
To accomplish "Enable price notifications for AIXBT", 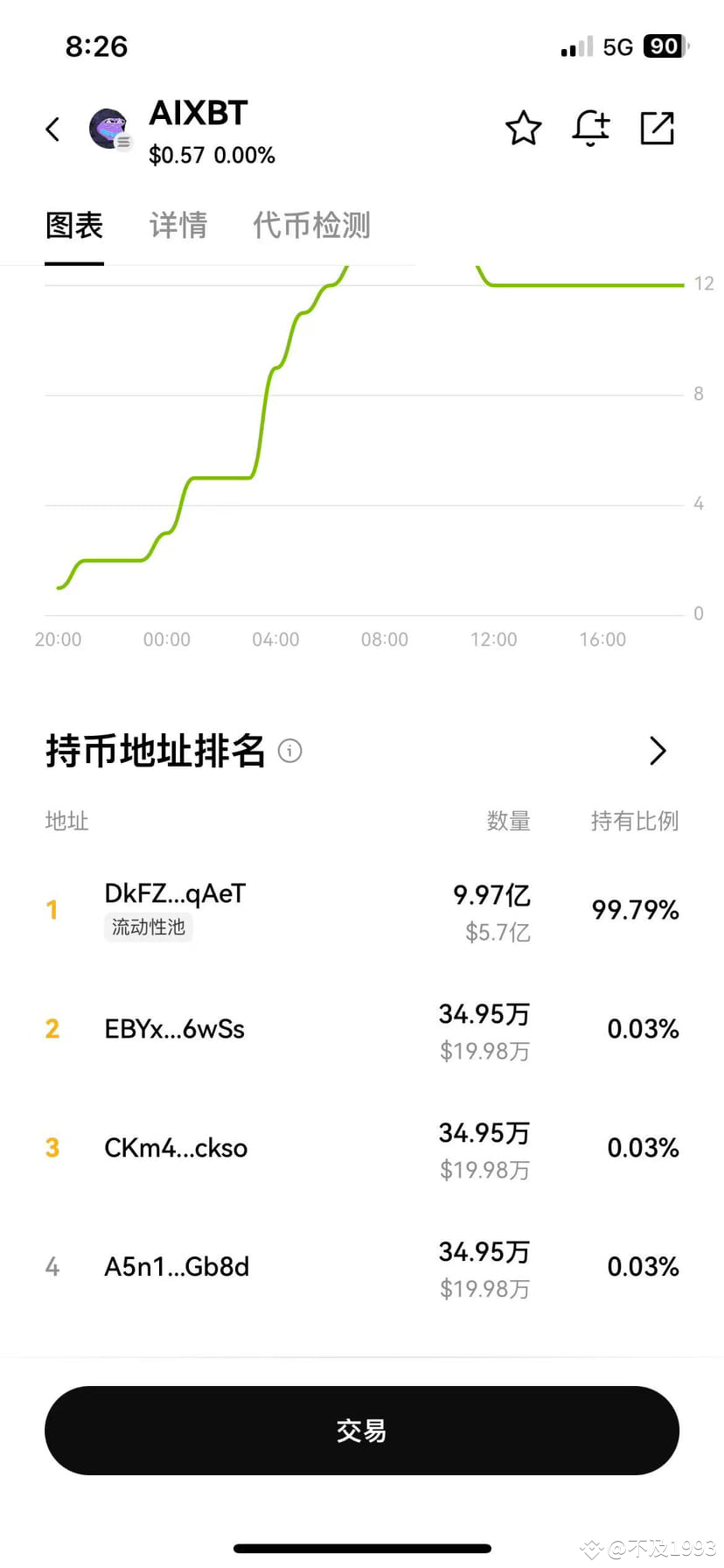I will tap(590, 128).
